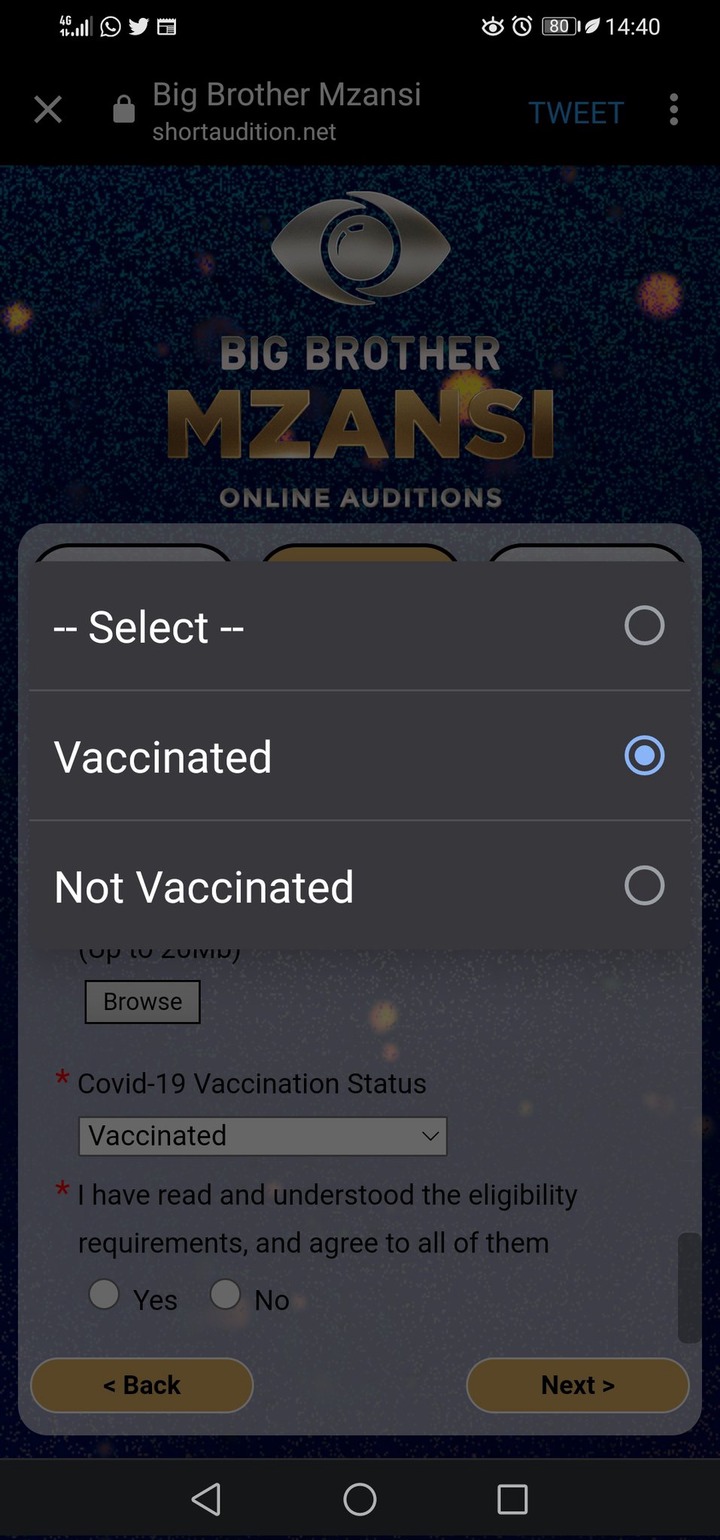
Task: Open recent apps from the navigation bar
Action: click(513, 1499)
